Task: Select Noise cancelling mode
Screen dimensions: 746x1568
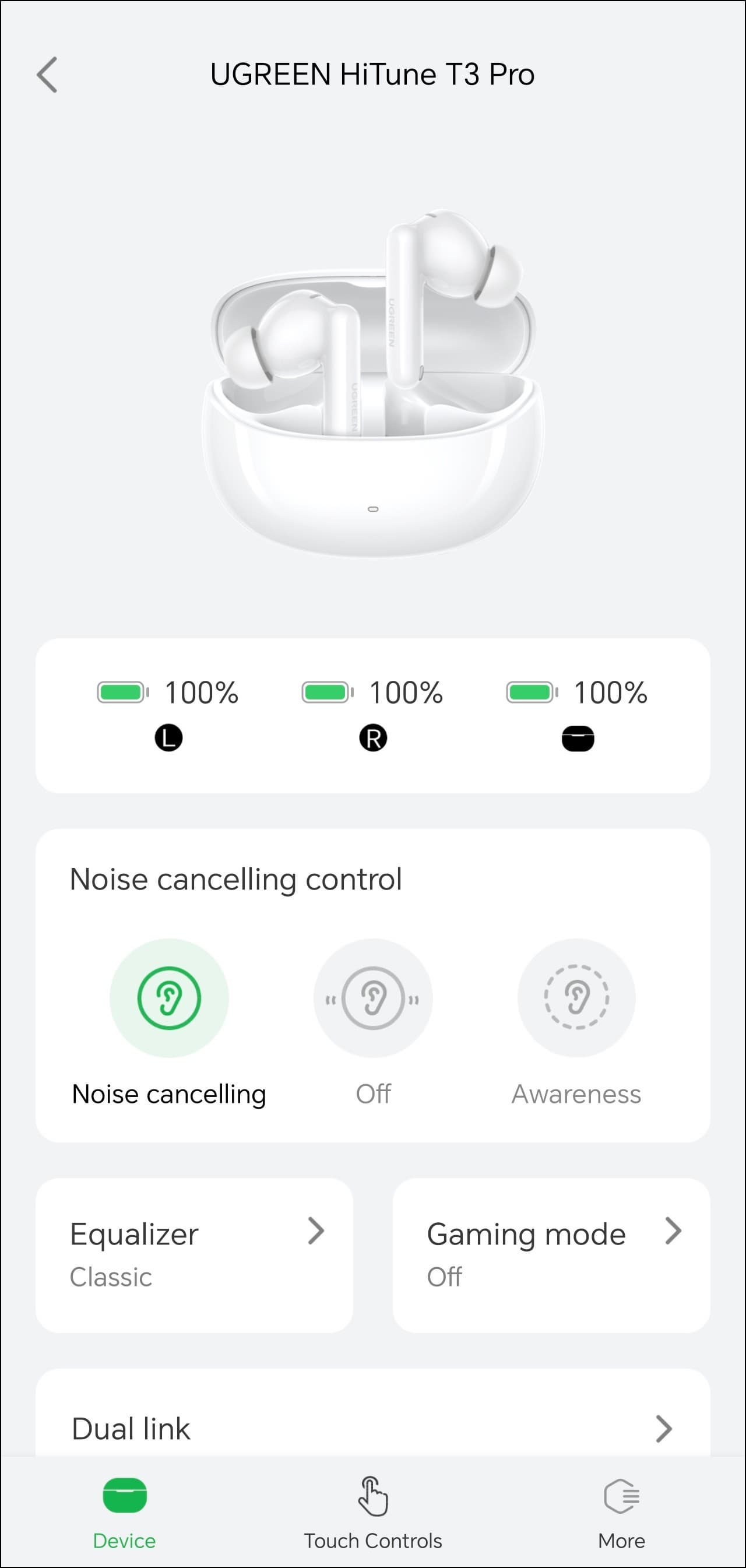Action: click(169, 999)
